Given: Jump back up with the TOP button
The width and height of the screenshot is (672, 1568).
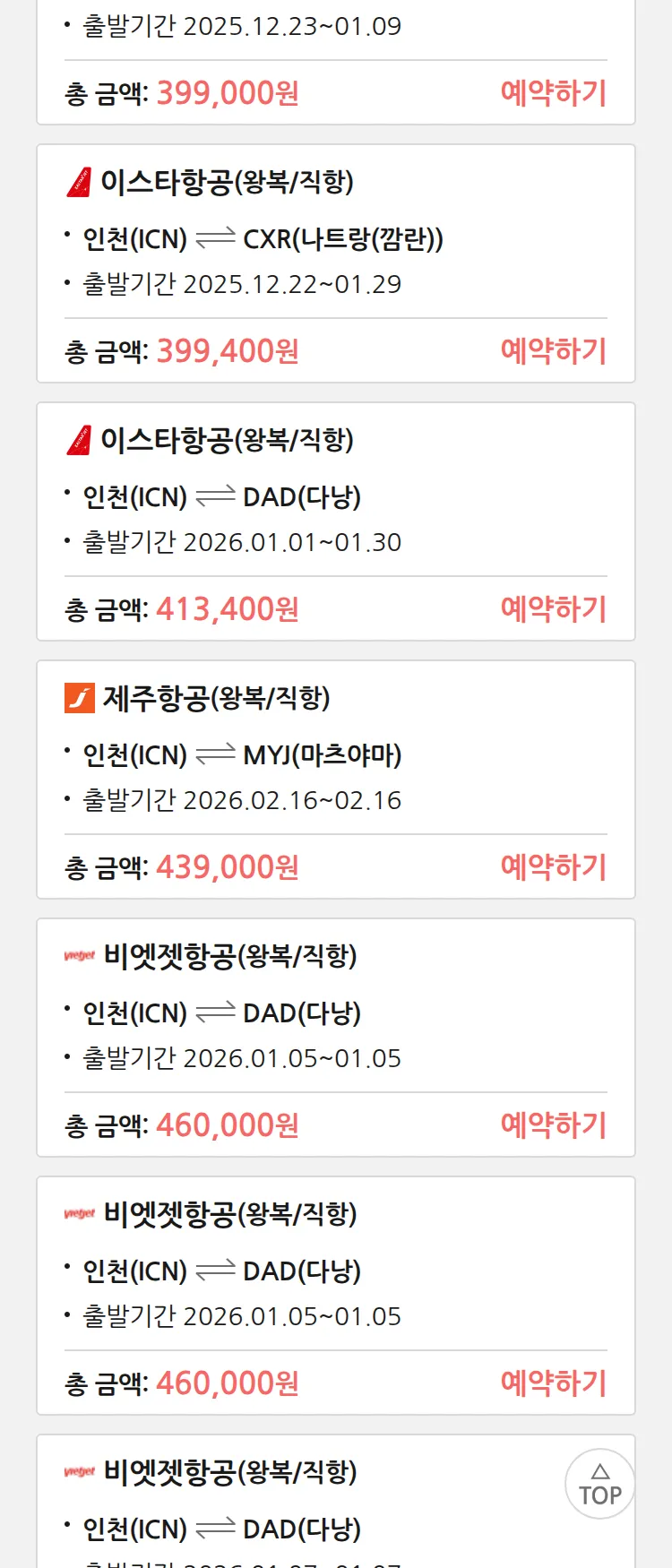Looking at the screenshot, I should pos(599,1484).
